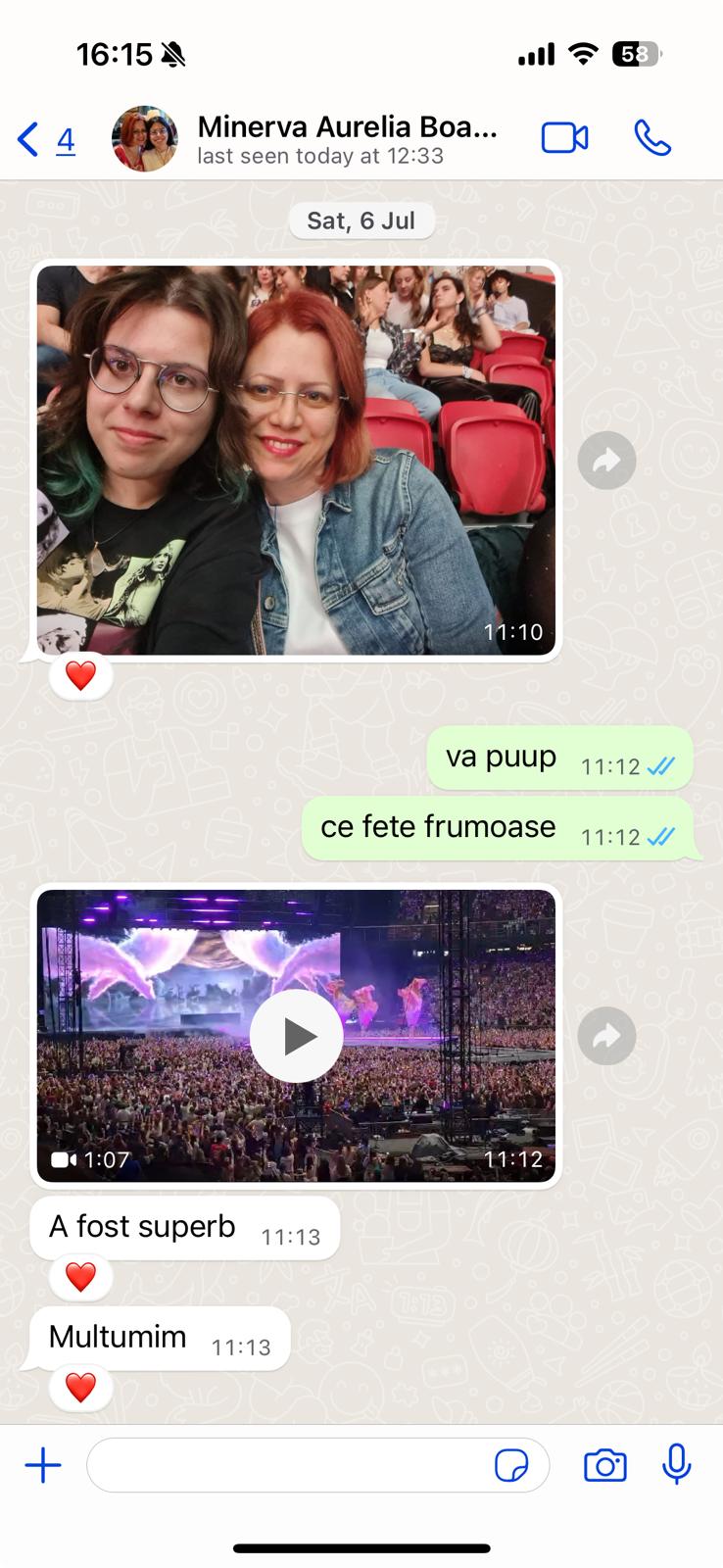Screen dimensions: 723x1568
Task: View heart reaction under 'Multumim'
Action: click(x=80, y=1387)
